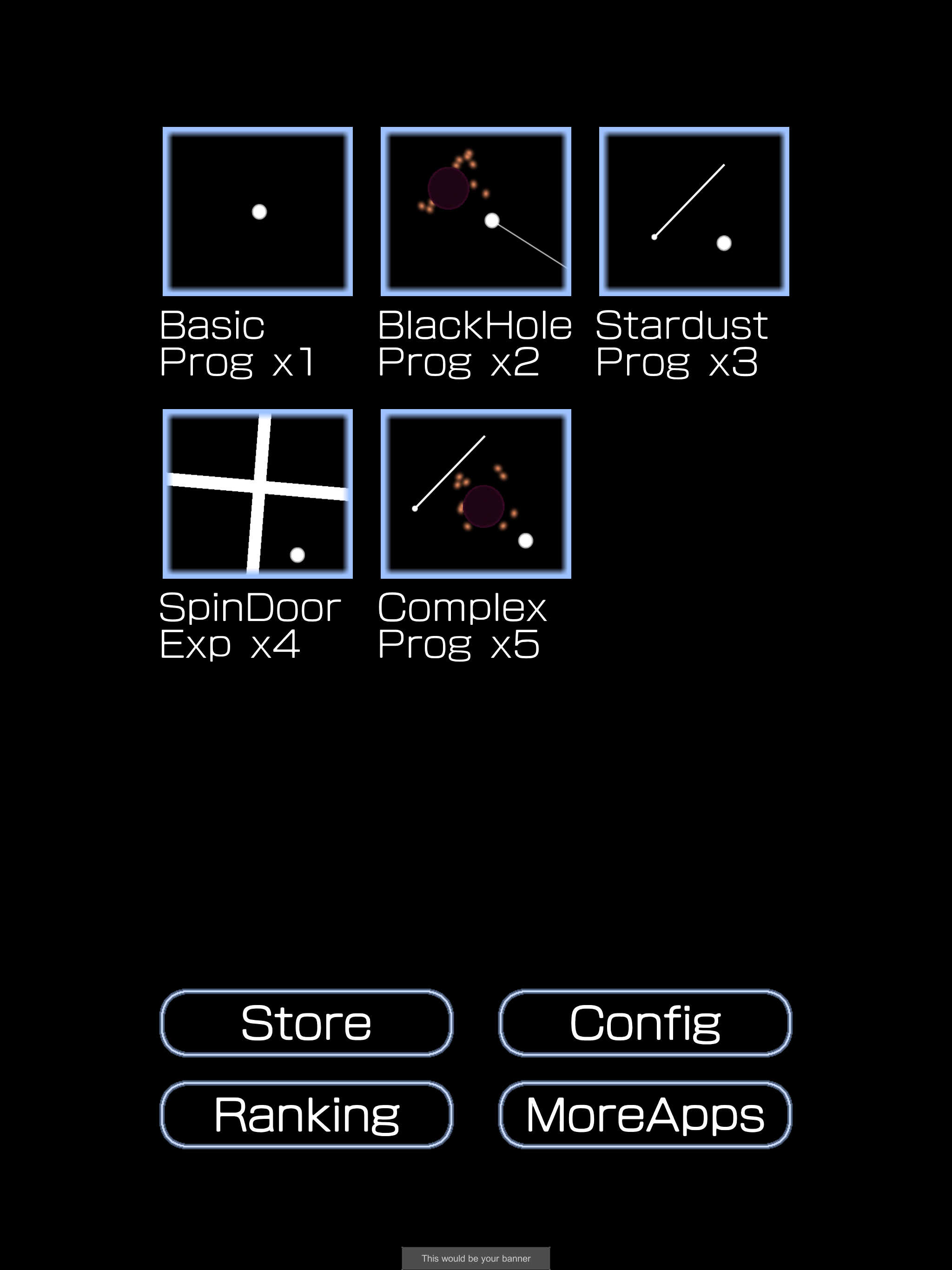Select the Basic game mode
This screenshot has width=952, height=1270.
[x=257, y=212]
